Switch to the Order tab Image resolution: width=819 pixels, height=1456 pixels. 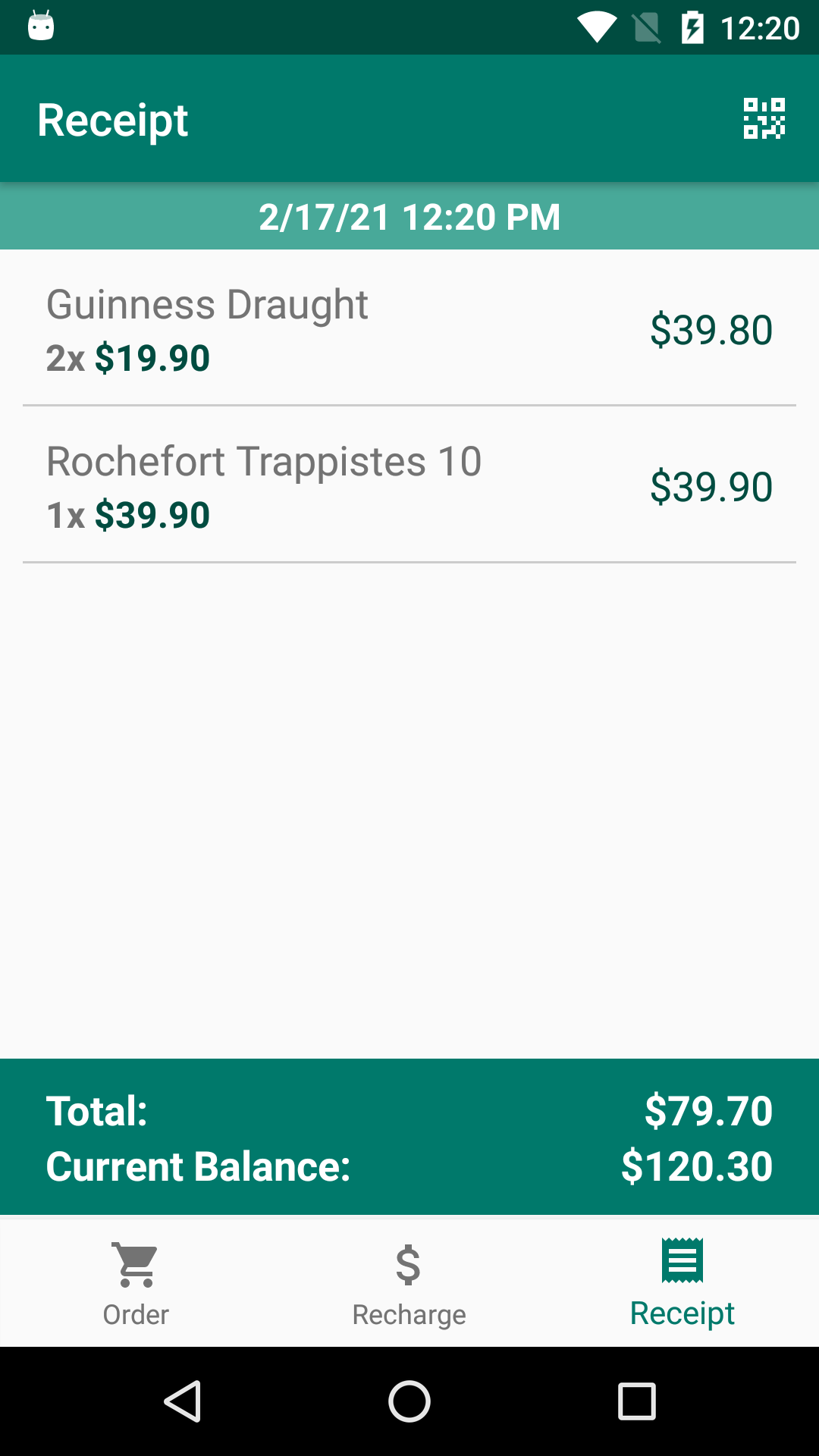click(x=136, y=1282)
